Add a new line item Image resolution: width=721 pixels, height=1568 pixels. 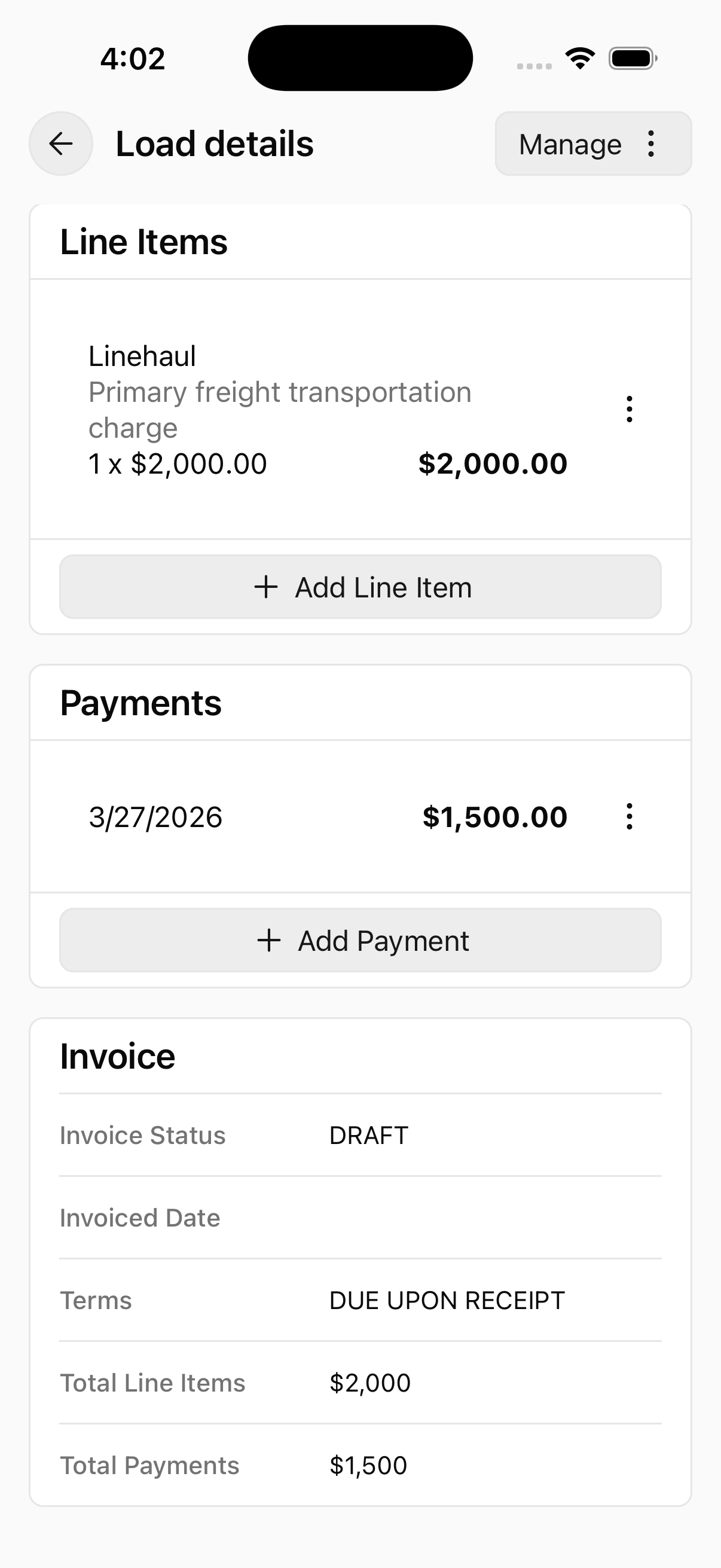pyautogui.click(x=360, y=587)
